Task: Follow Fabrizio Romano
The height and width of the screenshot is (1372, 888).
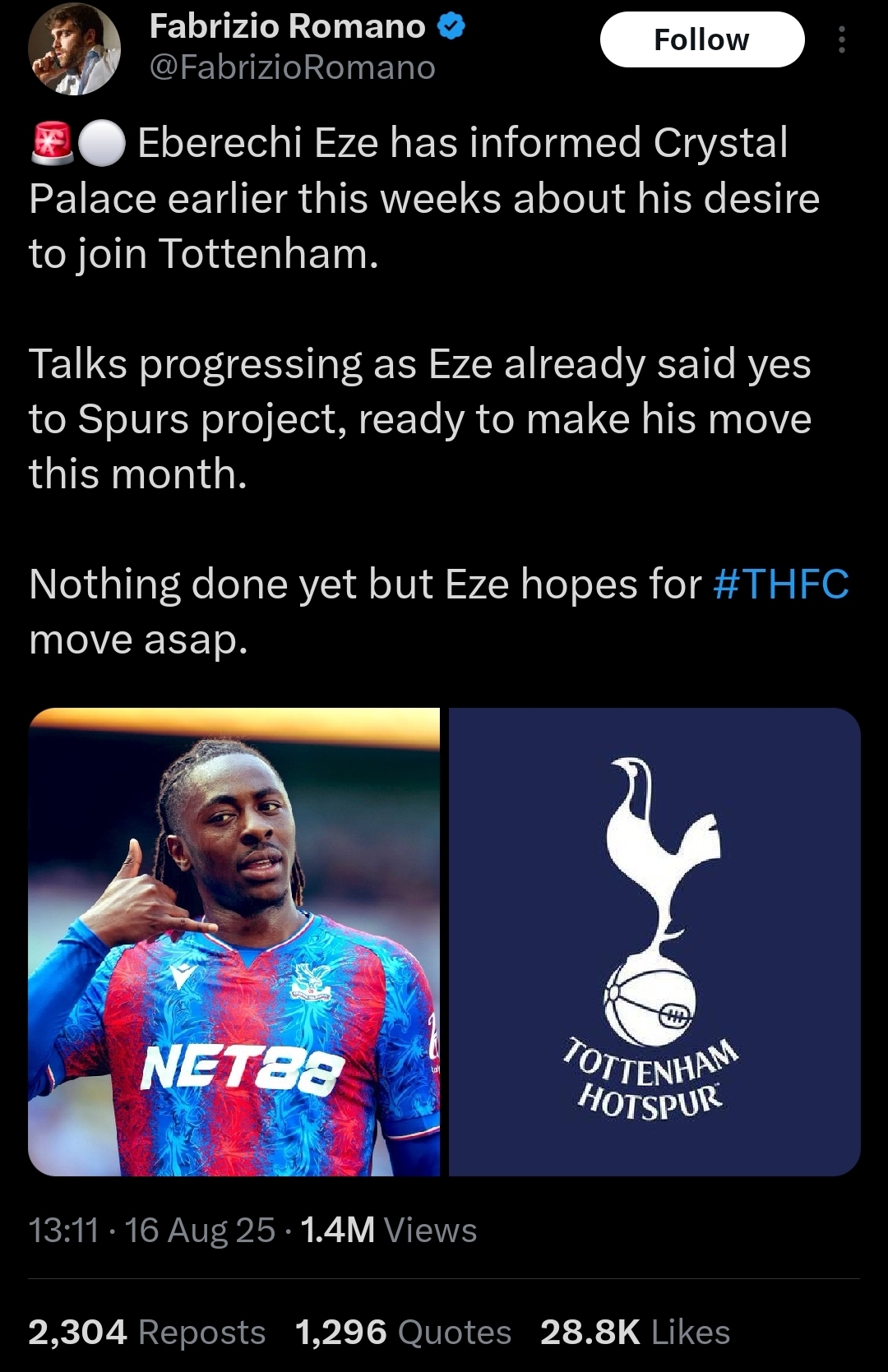Action: click(701, 39)
